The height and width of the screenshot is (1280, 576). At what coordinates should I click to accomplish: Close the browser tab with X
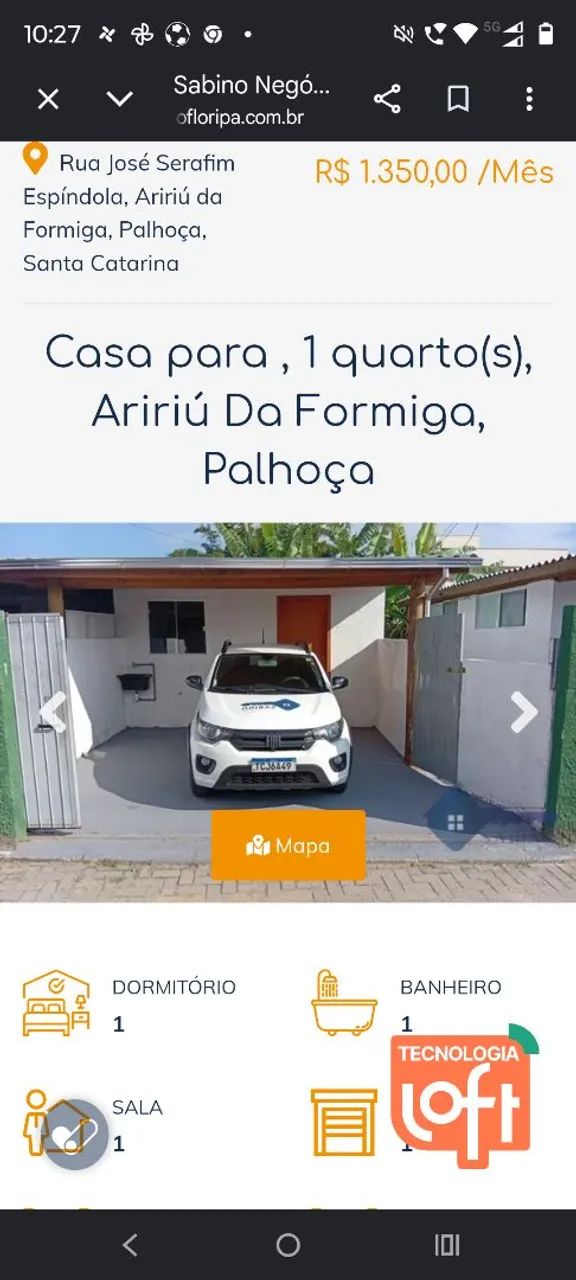tap(48, 99)
